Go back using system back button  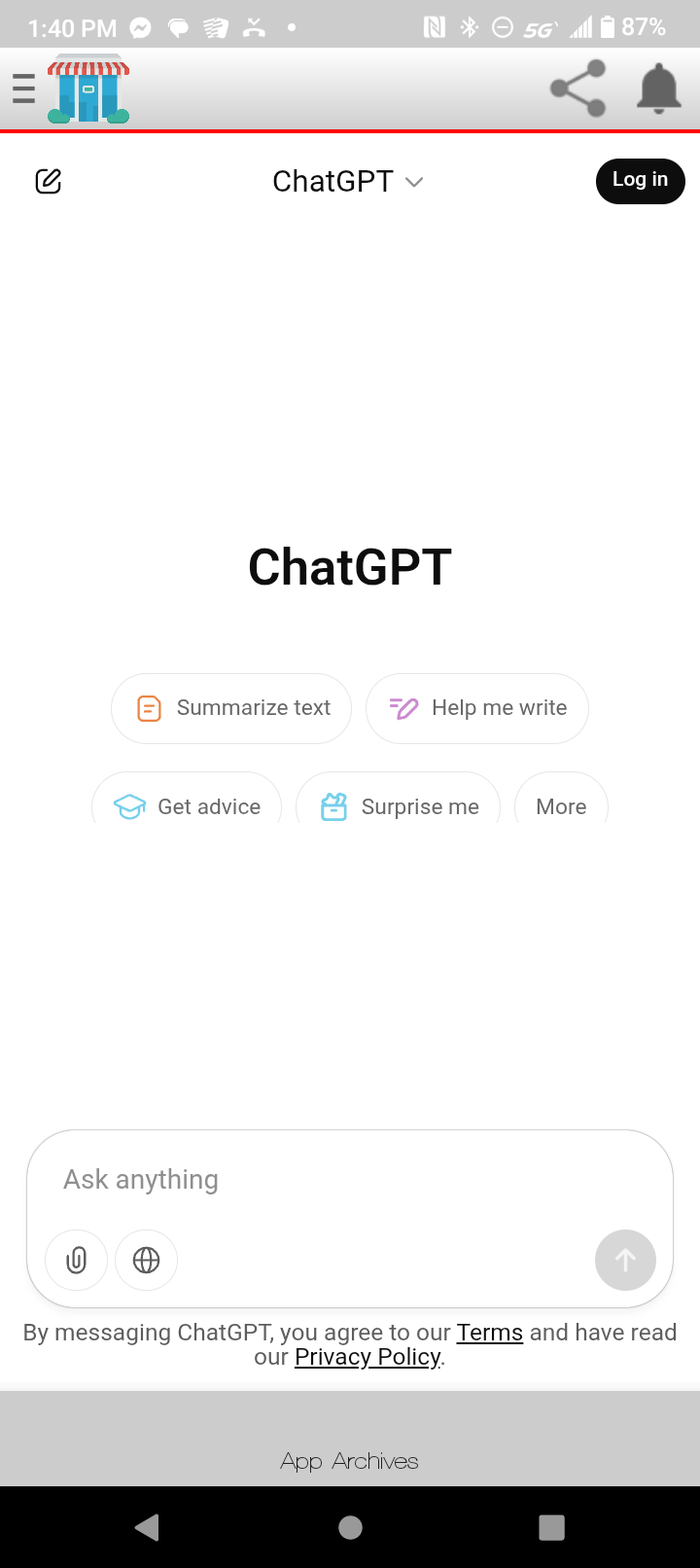tap(148, 1527)
